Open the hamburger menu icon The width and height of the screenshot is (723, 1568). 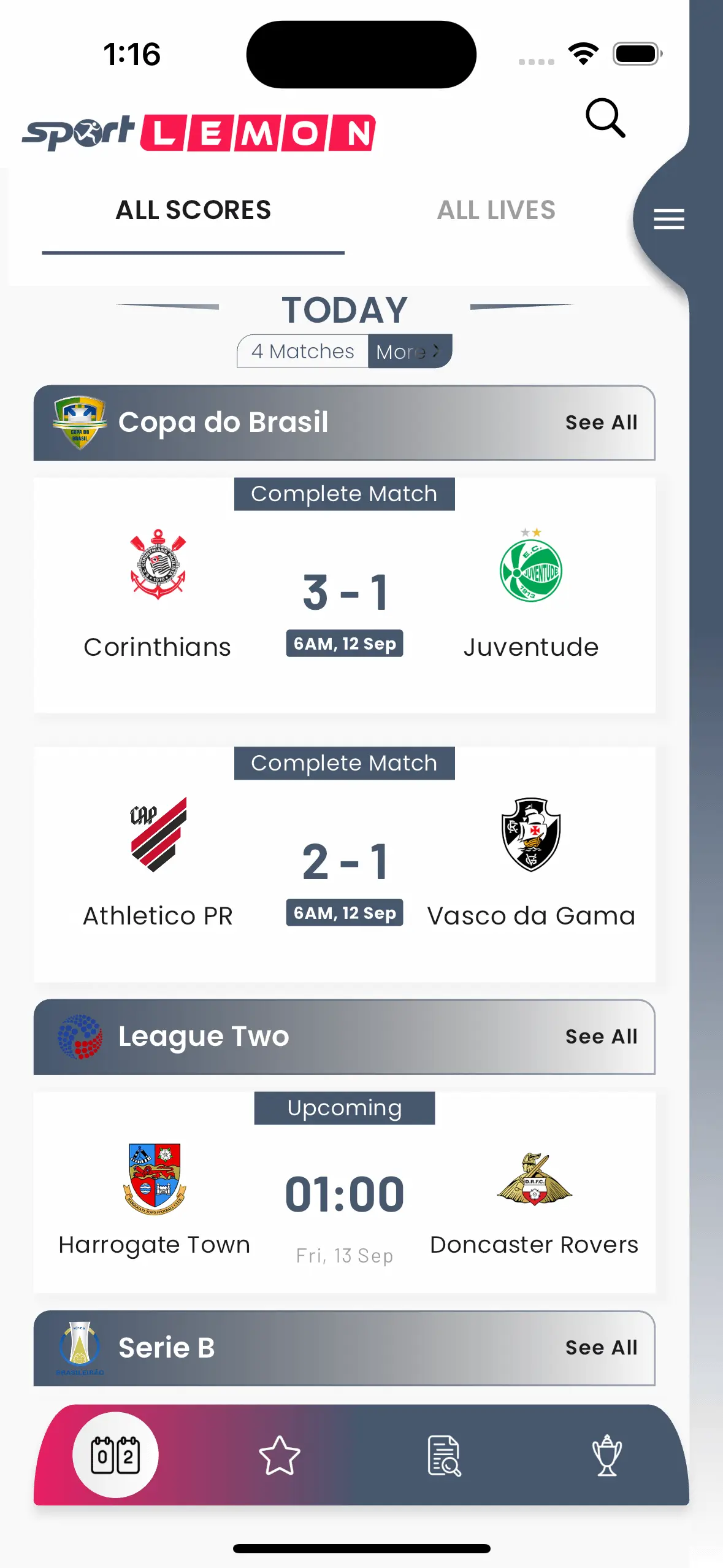coord(669,219)
